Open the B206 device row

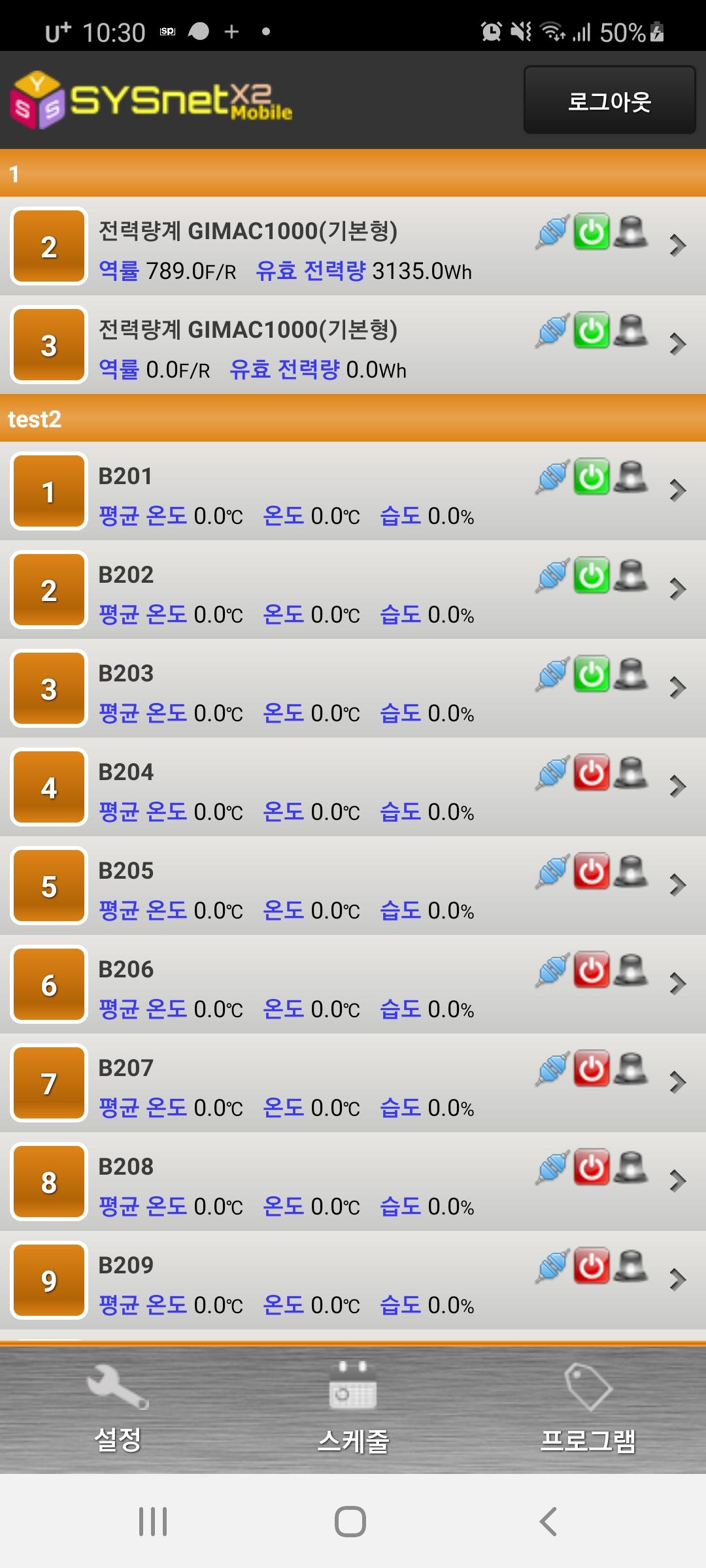(353, 985)
